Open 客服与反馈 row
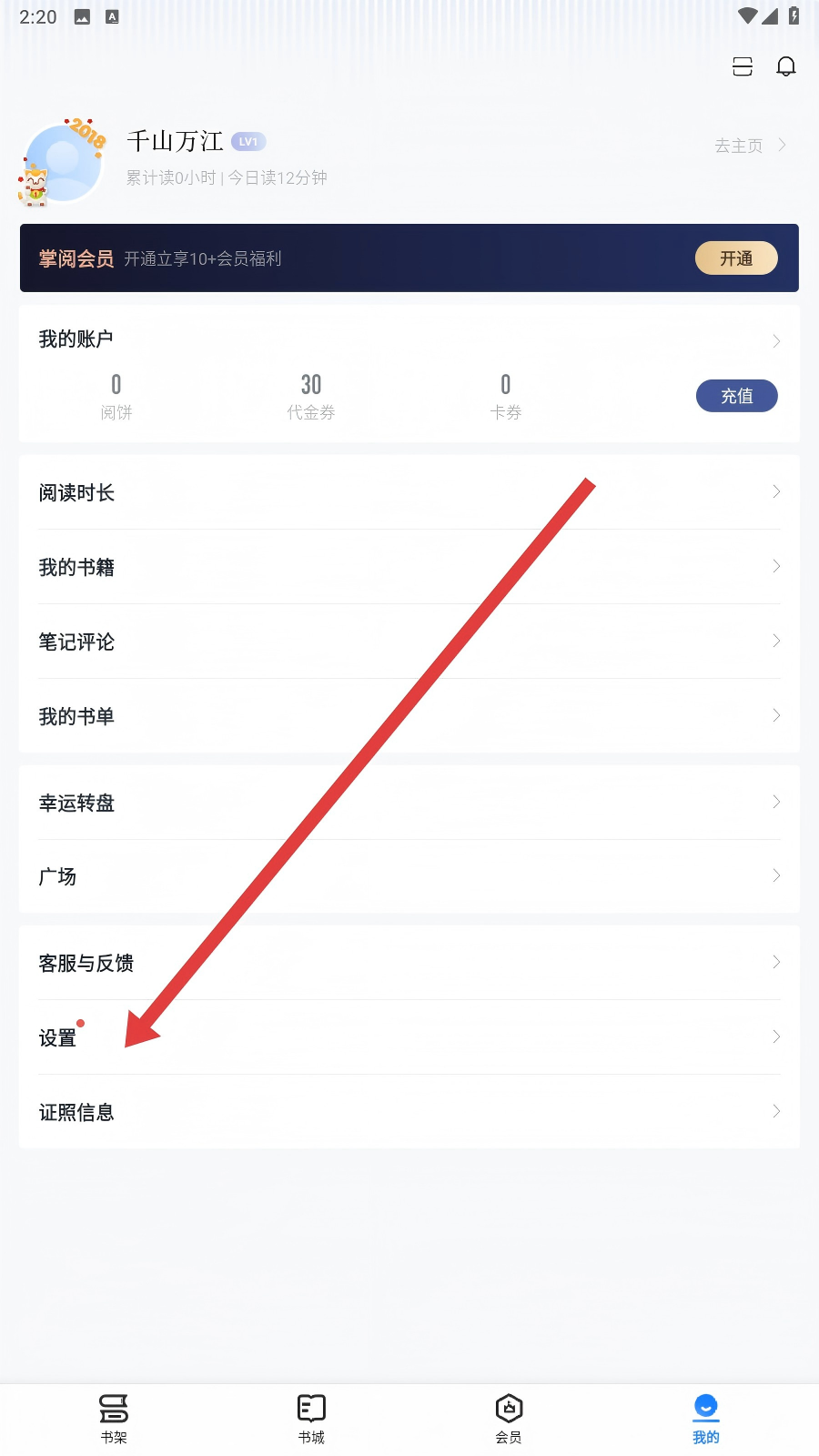Viewport: 819px width, 1456px height. pyautogui.click(x=409, y=963)
